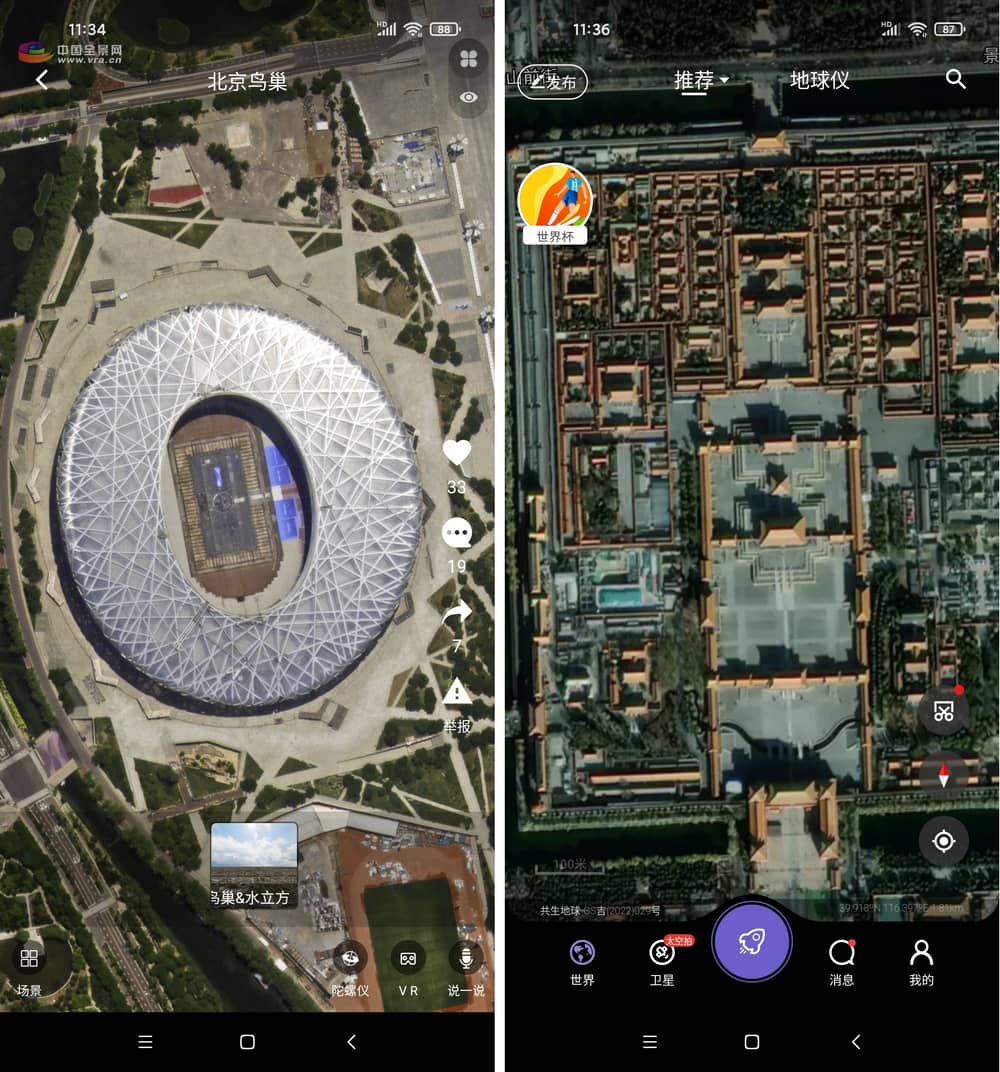This screenshot has height=1072, width=1000.
Task: Switch to VR viewing mode
Action: coord(408,968)
